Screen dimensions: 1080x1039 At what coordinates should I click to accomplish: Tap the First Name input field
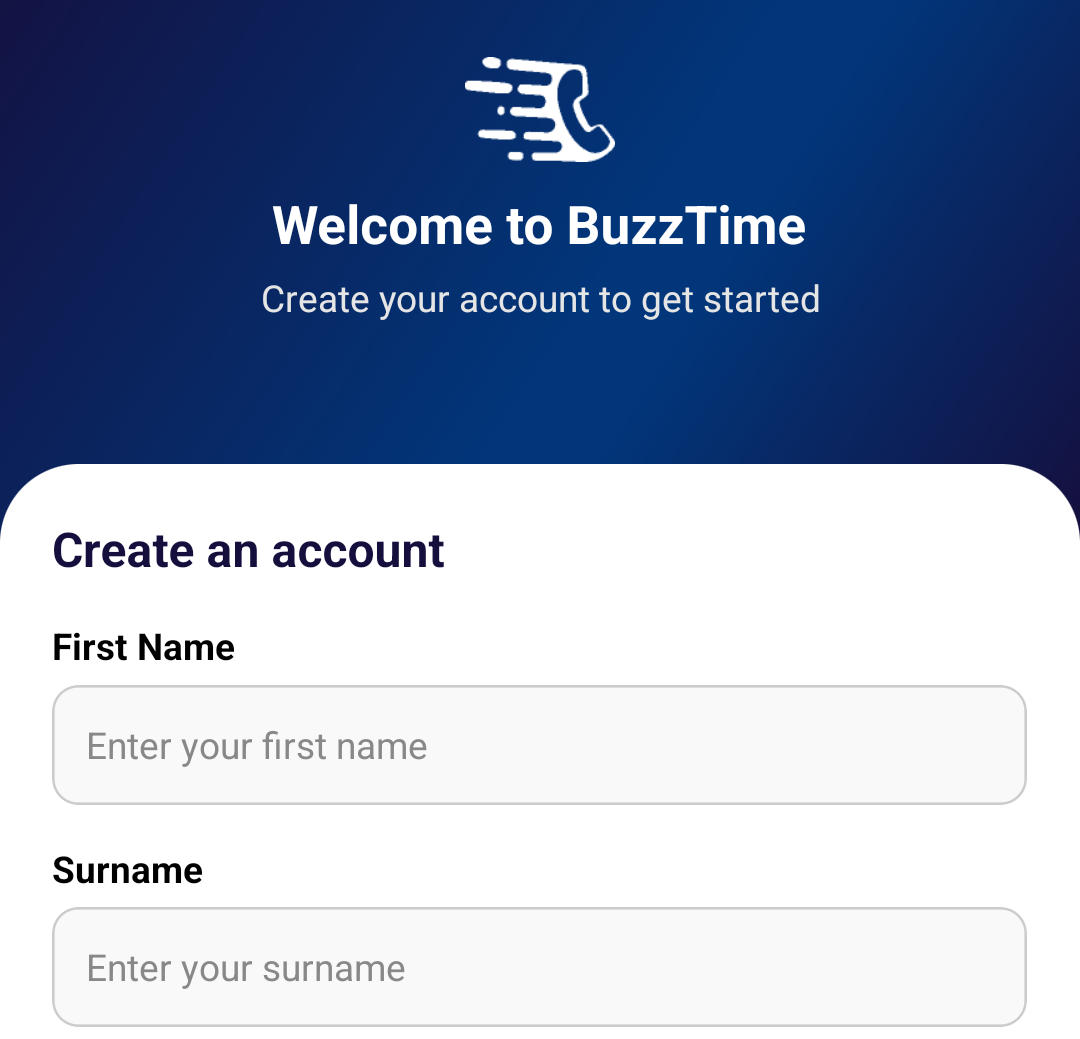point(539,745)
